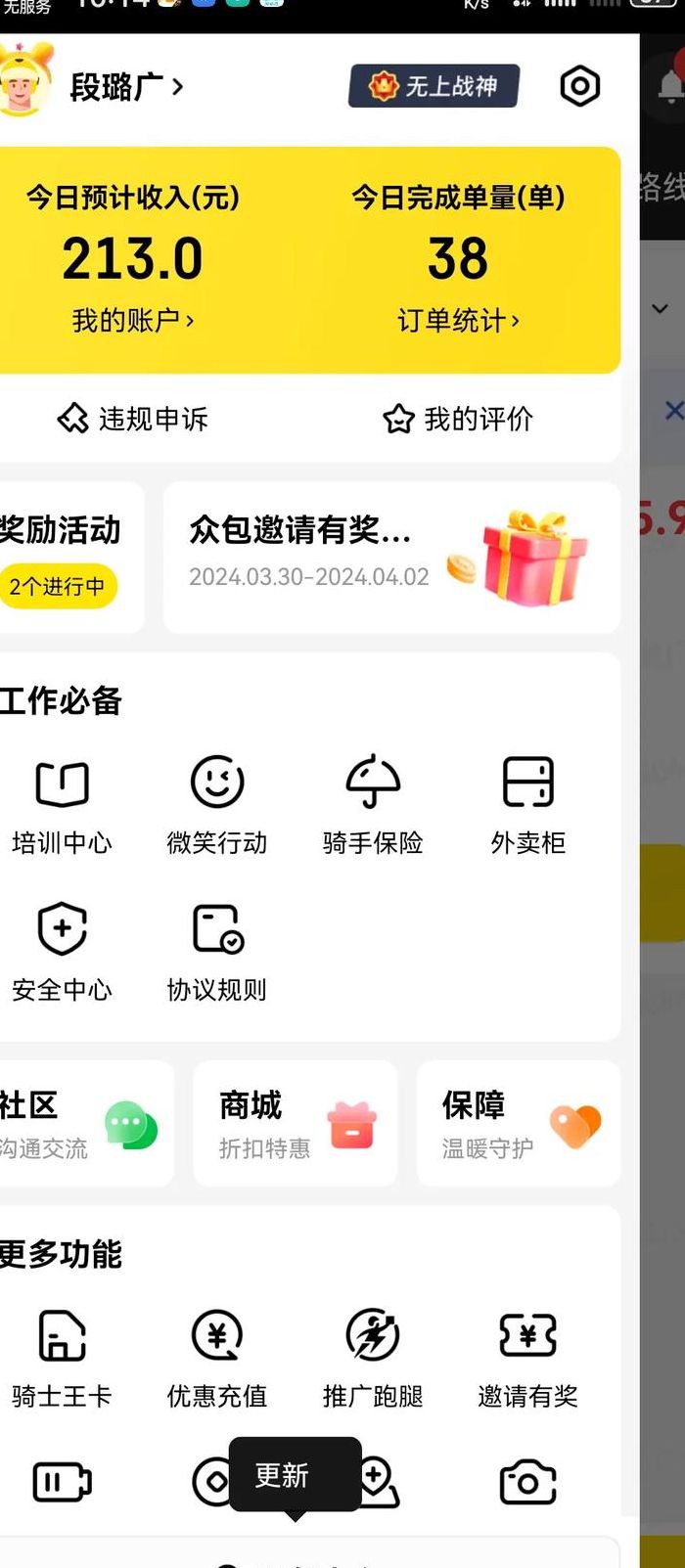Image resolution: width=685 pixels, height=1568 pixels.
Task: Open 我的账户
Action: coord(133,320)
